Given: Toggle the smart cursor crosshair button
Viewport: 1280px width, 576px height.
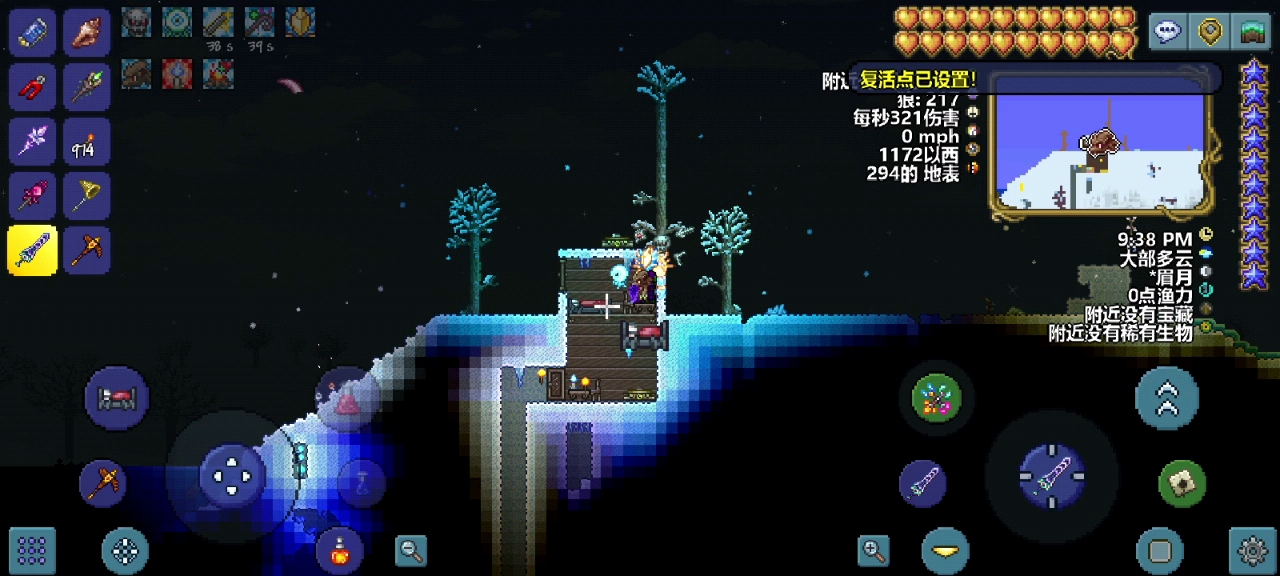Looking at the screenshot, I should click(125, 550).
